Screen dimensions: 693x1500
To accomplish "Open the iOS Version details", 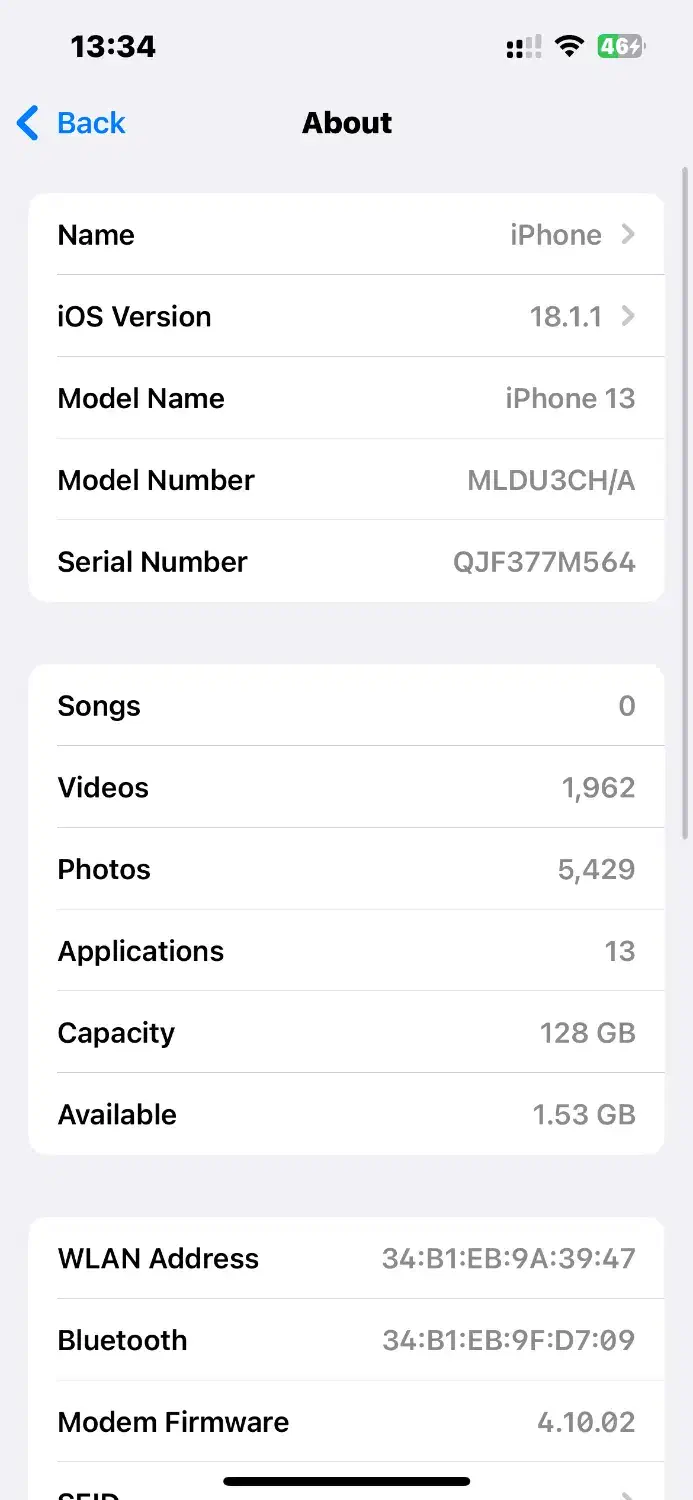I will coord(346,317).
